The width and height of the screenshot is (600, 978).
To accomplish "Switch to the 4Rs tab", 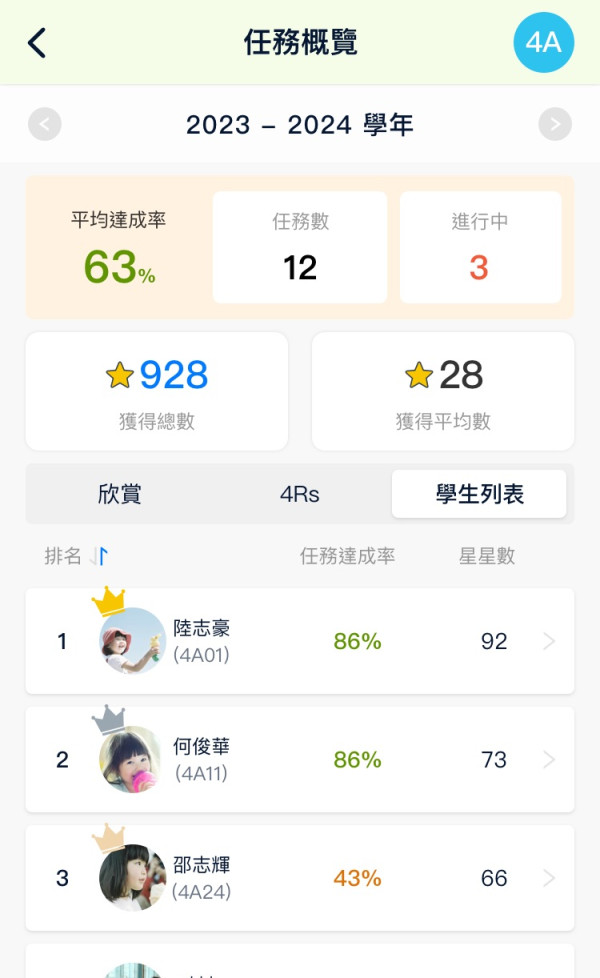I will pos(299,494).
